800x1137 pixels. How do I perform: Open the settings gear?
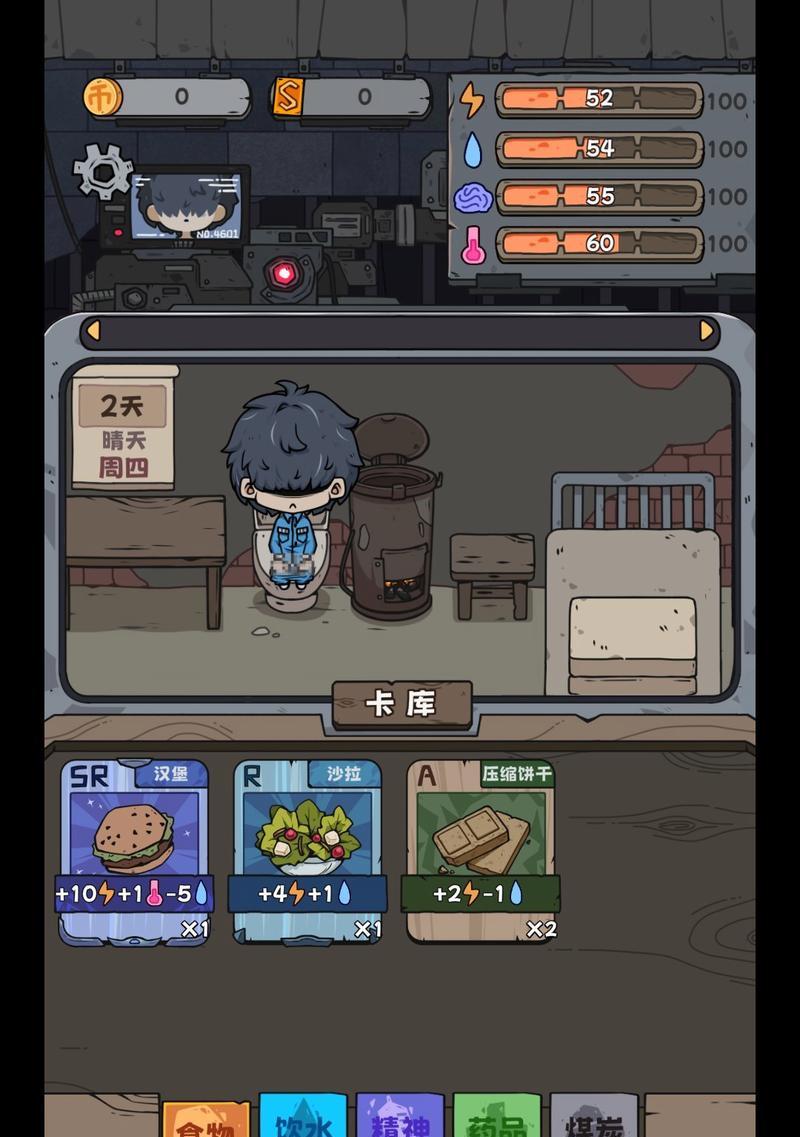103,170
